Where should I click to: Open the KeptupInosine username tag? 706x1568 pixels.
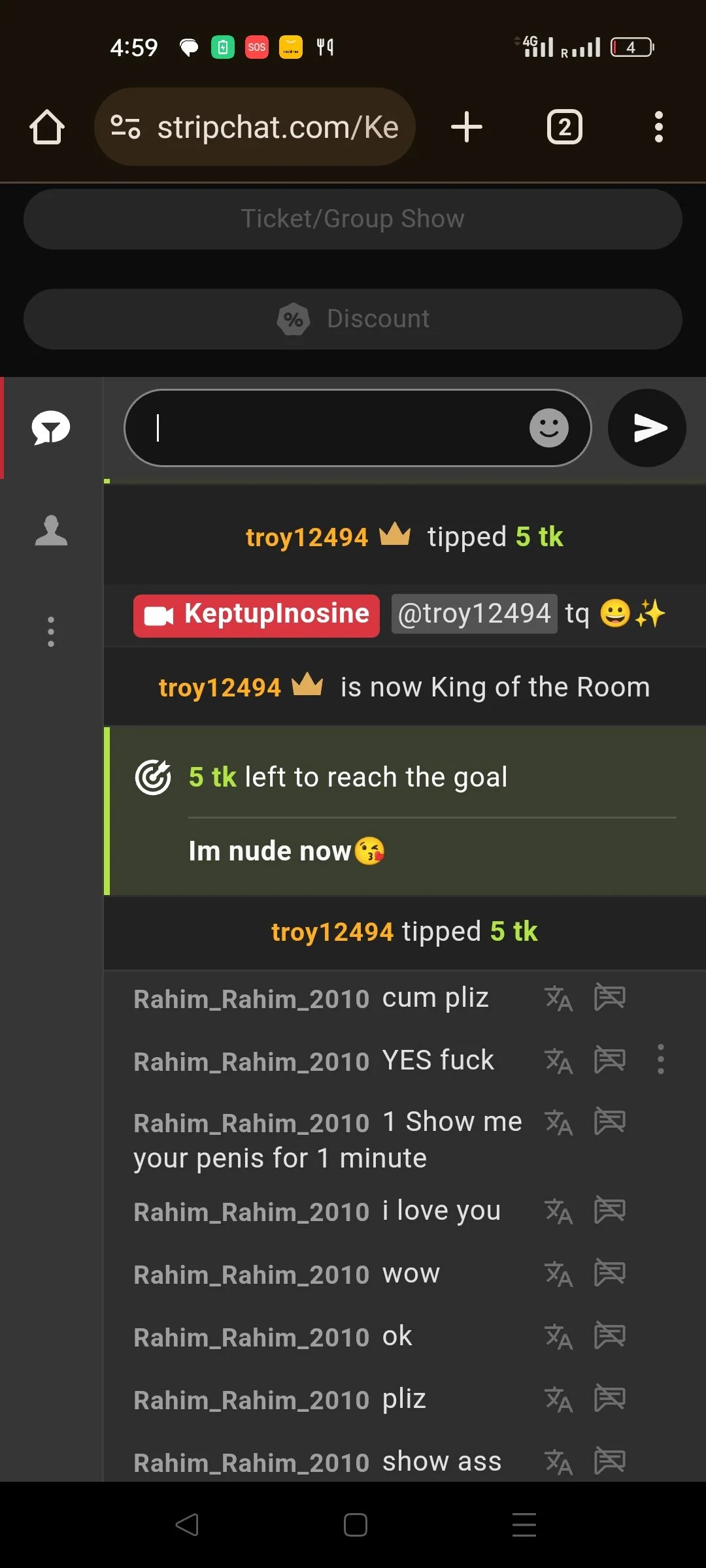[x=256, y=615]
